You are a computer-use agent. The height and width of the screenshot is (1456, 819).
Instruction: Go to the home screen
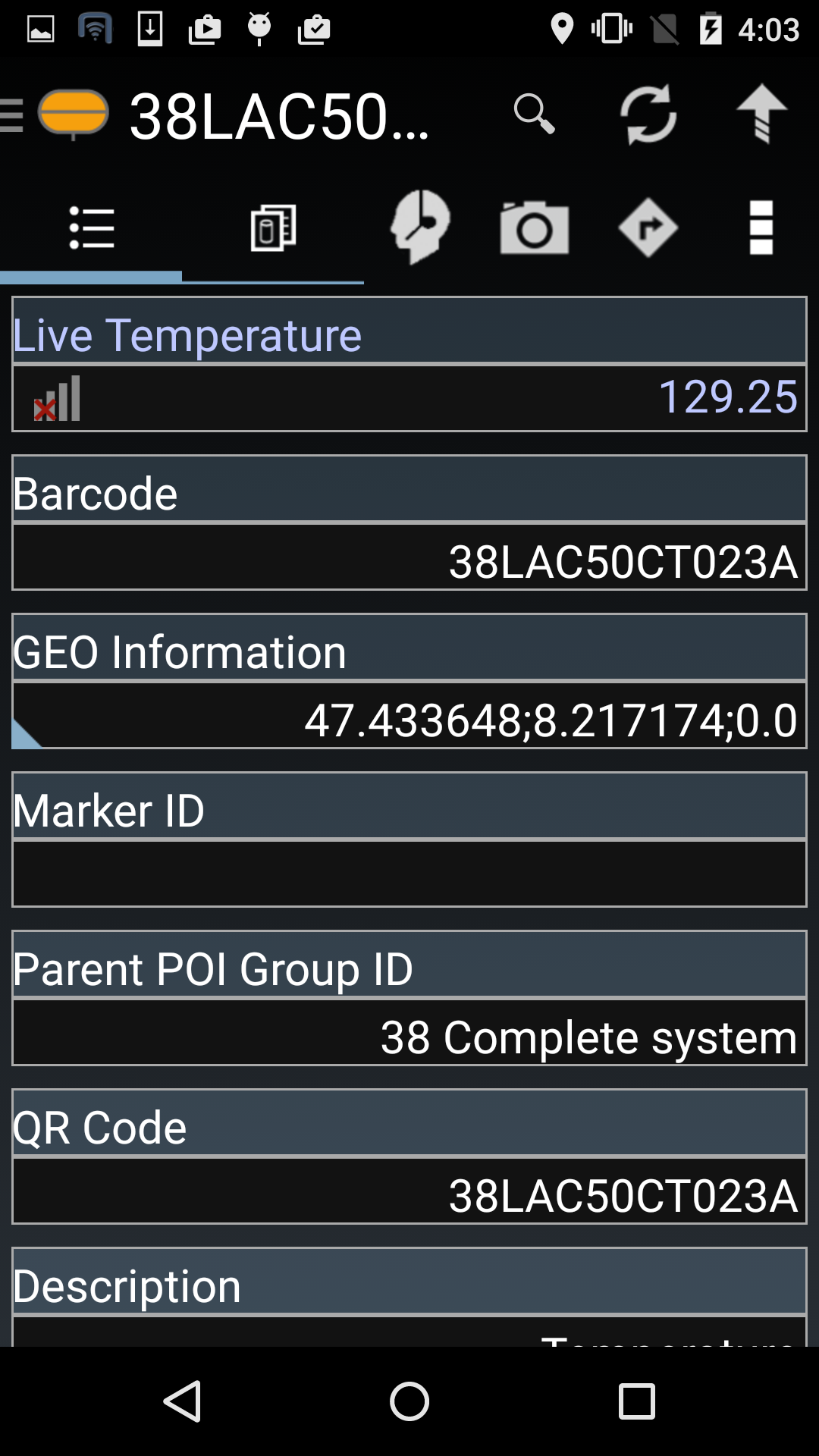click(x=409, y=1401)
